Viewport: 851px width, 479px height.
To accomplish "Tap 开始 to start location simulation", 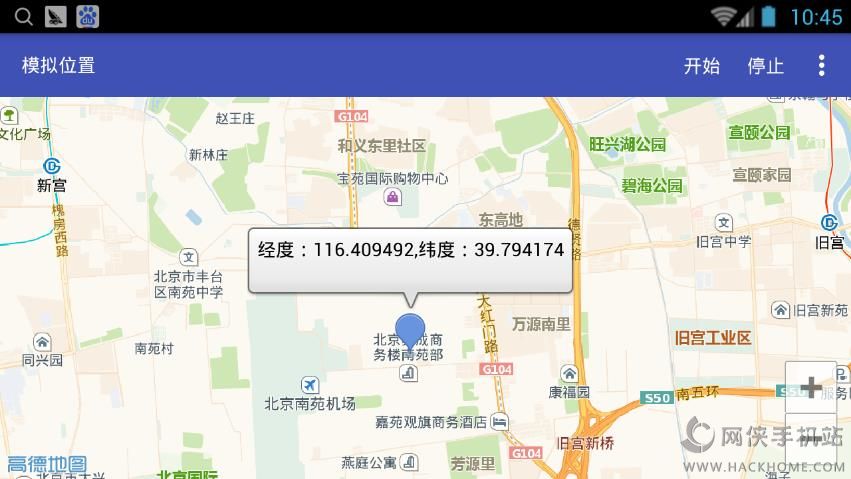I will 701,66.
